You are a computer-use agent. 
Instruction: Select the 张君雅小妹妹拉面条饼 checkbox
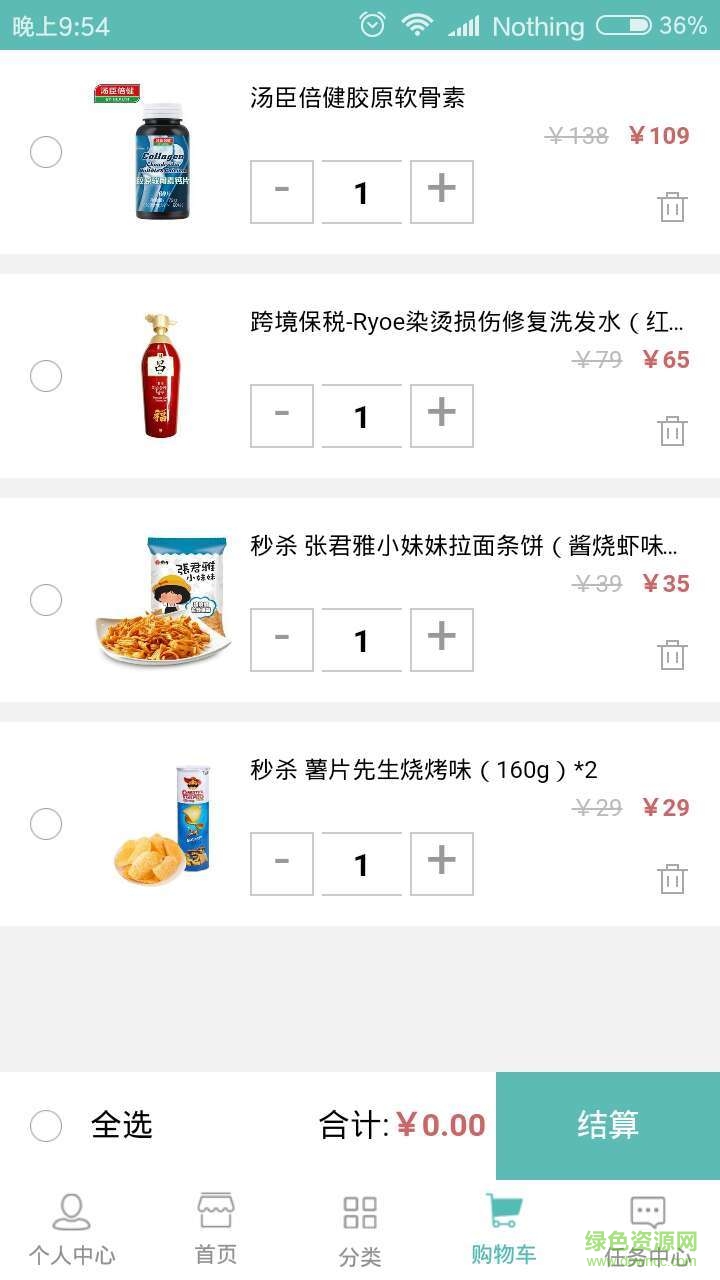[46, 600]
